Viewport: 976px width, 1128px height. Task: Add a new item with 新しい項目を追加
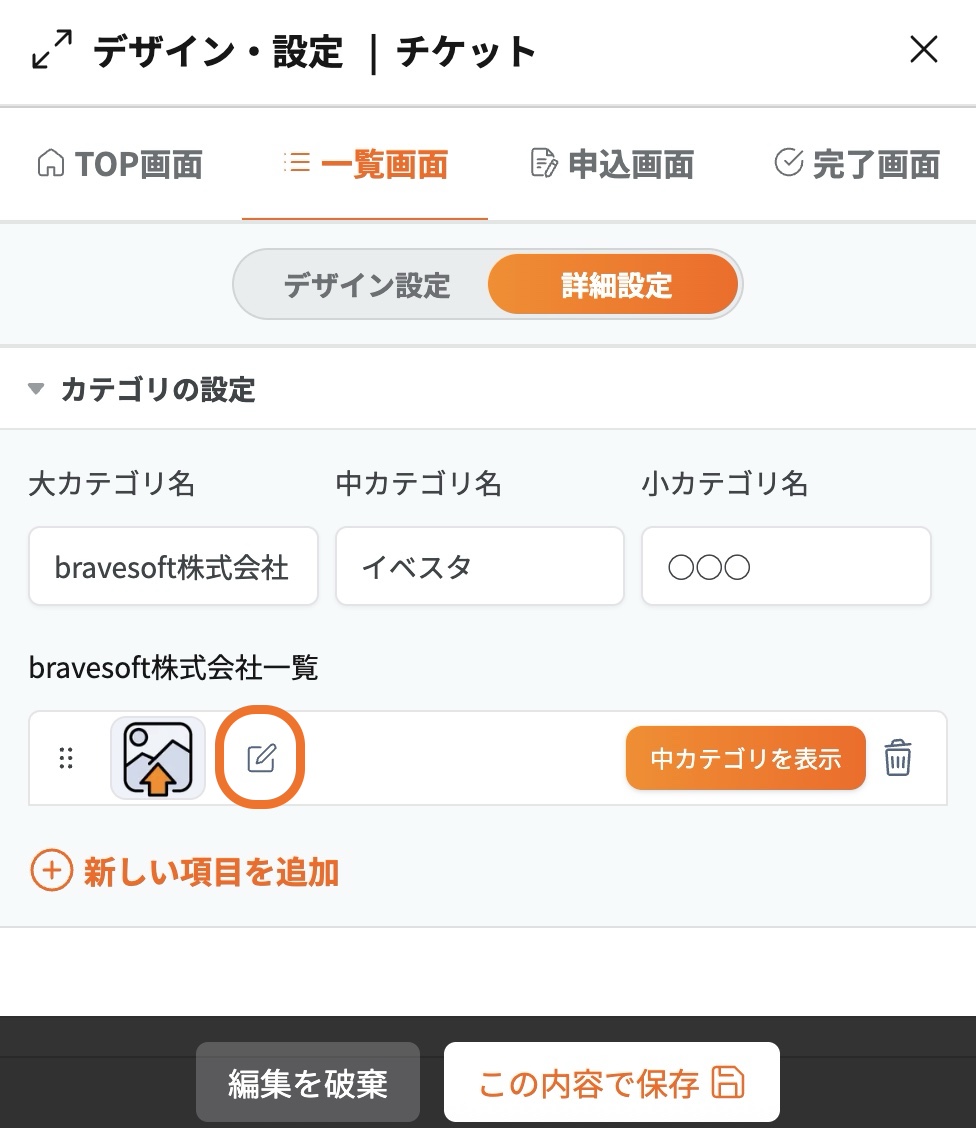pyautogui.click(x=185, y=872)
